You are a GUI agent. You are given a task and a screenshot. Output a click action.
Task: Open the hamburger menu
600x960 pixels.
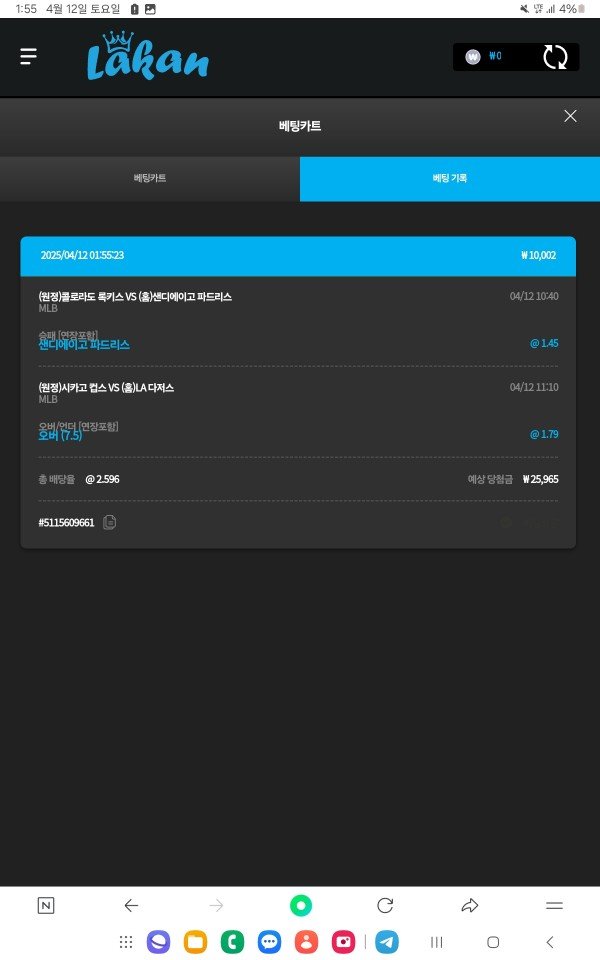click(x=28, y=56)
